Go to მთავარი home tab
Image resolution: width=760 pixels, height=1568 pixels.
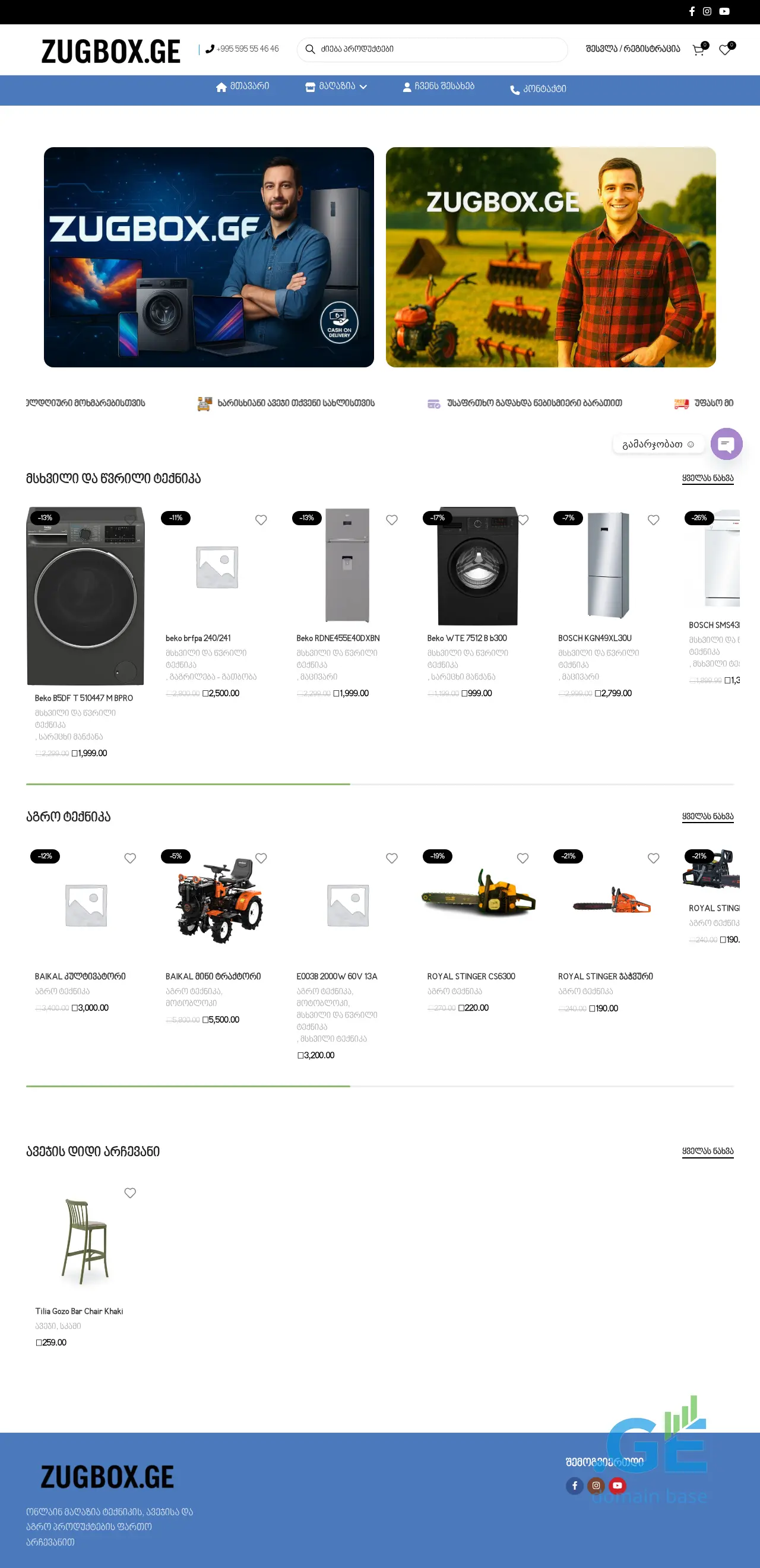tap(242, 87)
